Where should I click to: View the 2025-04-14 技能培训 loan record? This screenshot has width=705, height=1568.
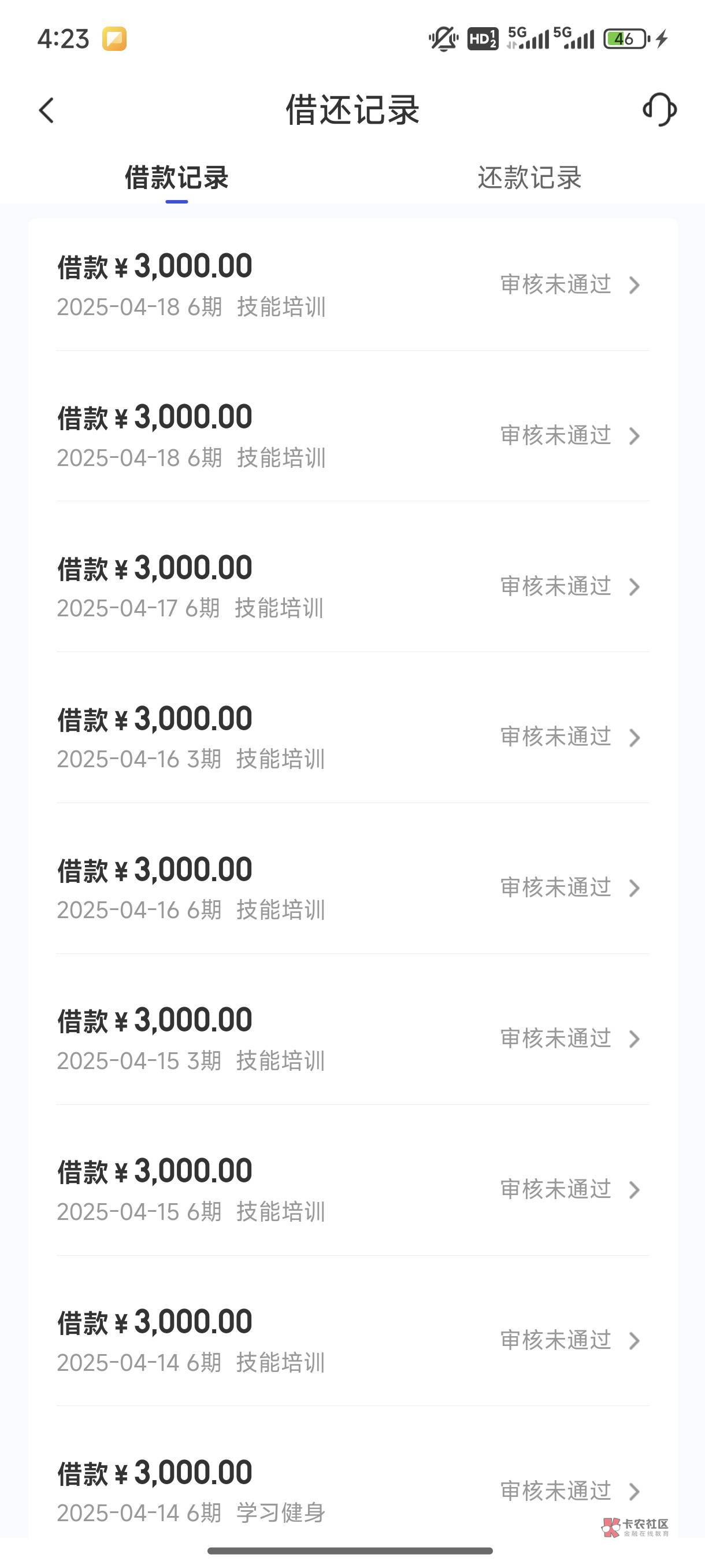point(353,1340)
